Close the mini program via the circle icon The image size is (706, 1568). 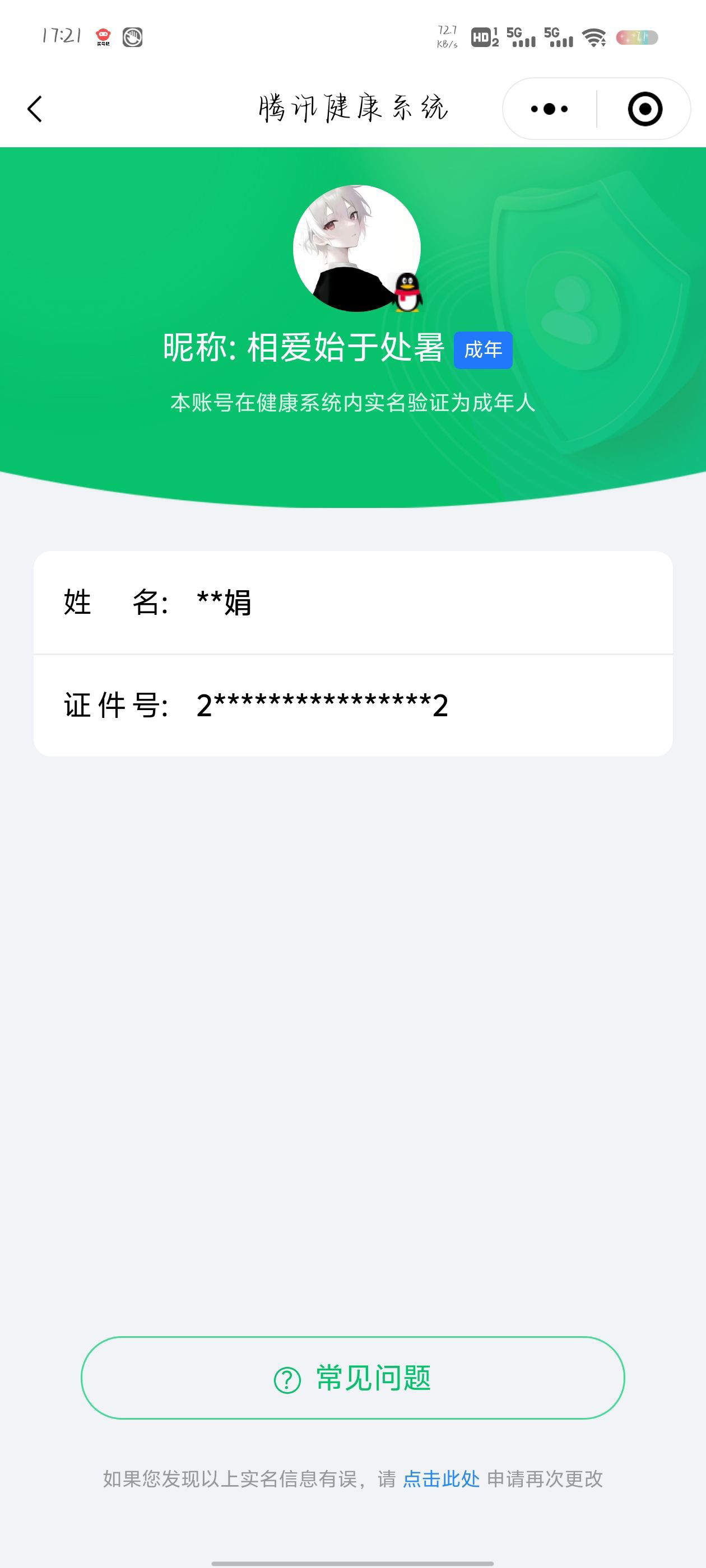click(644, 109)
